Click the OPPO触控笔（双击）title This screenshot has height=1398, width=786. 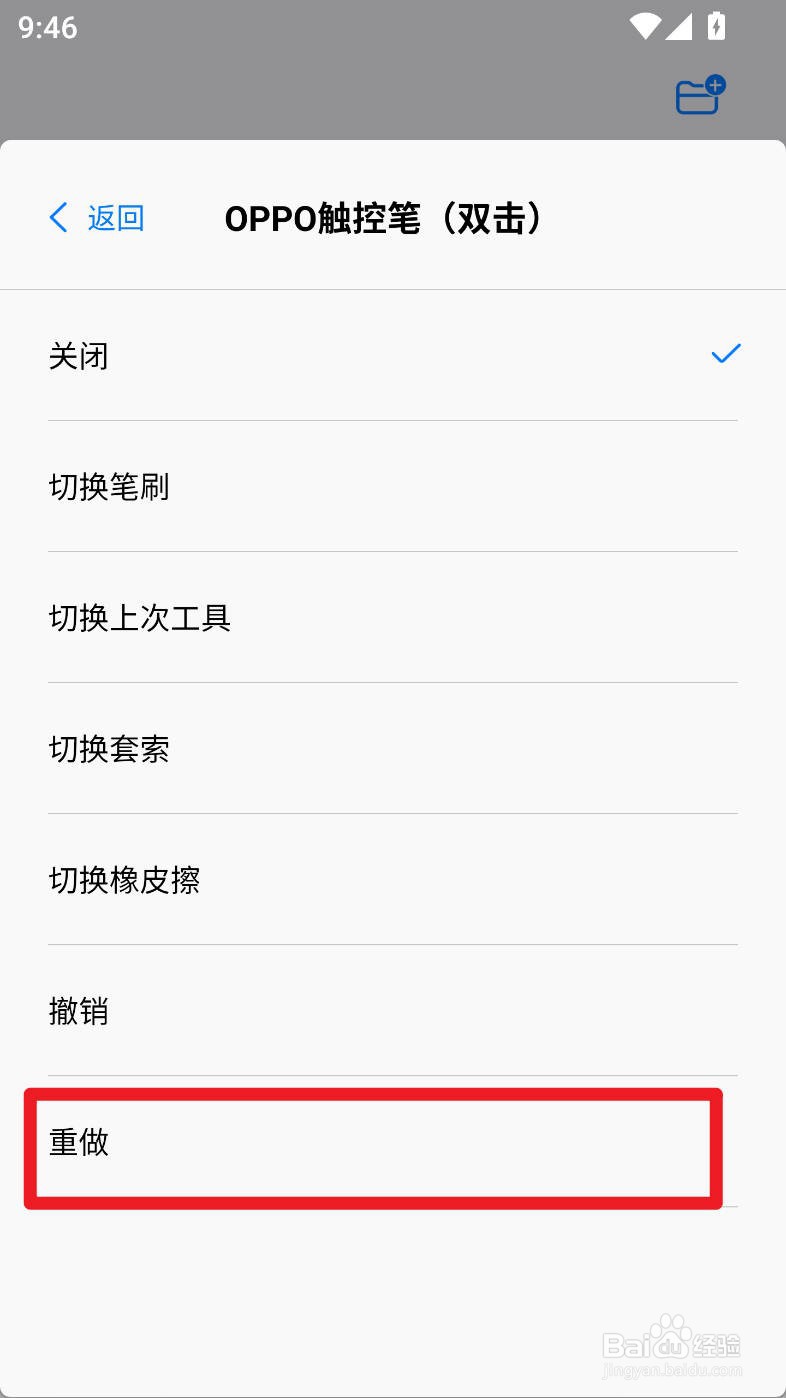(385, 218)
